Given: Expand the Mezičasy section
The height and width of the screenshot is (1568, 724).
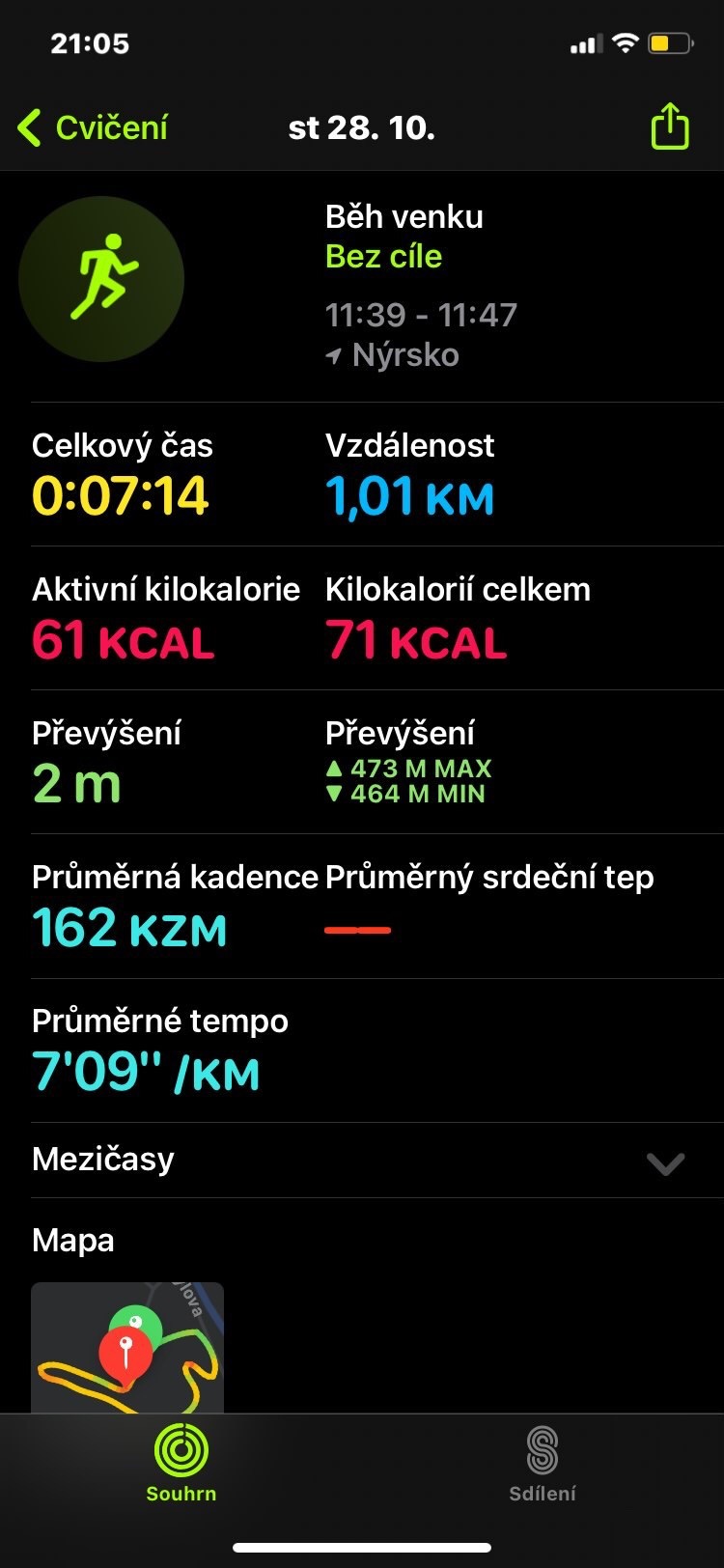Looking at the screenshot, I should point(358,1160).
